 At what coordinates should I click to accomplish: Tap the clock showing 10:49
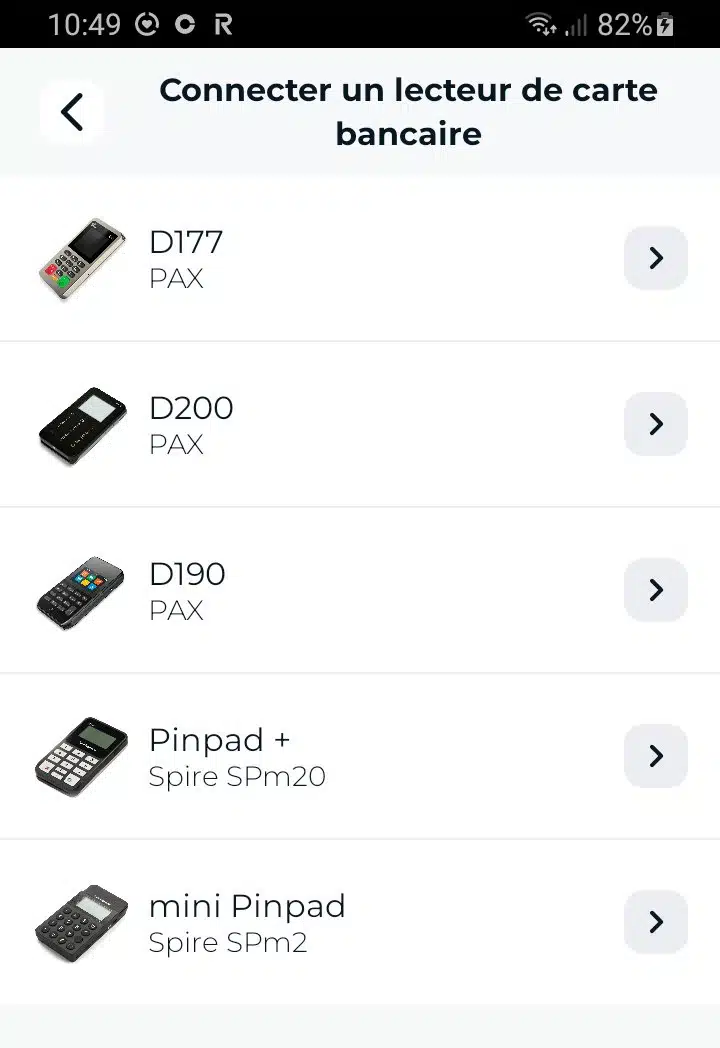click(x=85, y=24)
